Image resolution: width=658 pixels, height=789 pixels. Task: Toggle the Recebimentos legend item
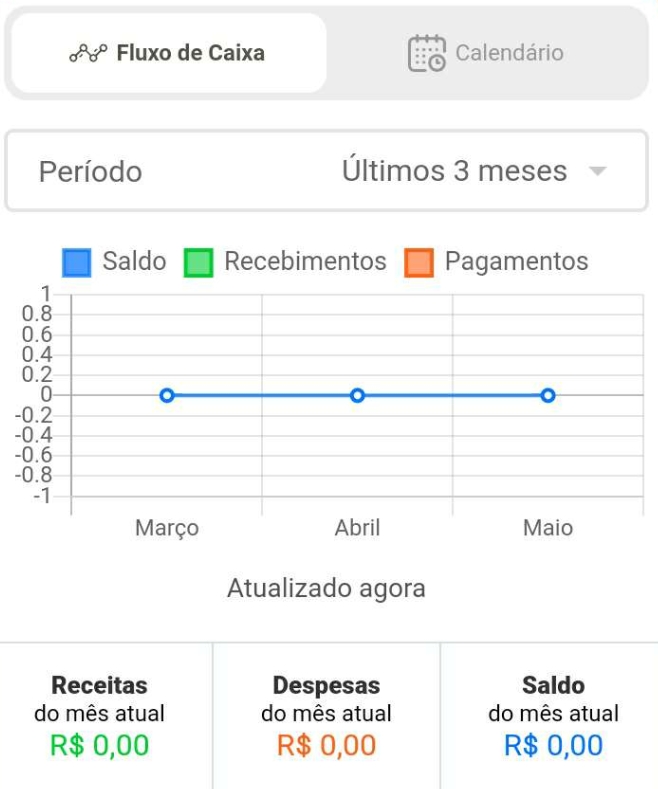point(286,262)
